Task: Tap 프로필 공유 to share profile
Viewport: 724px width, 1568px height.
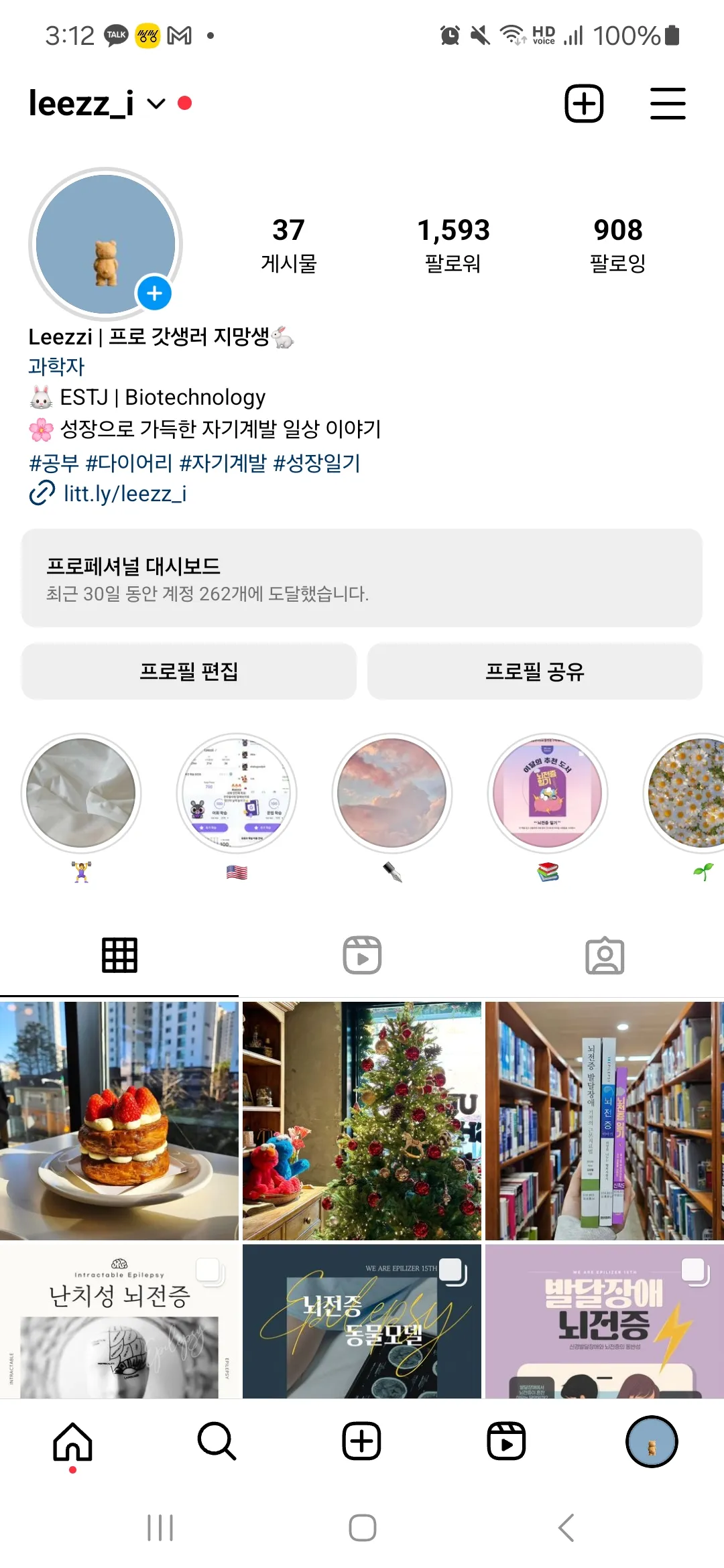Action: [x=535, y=671]
